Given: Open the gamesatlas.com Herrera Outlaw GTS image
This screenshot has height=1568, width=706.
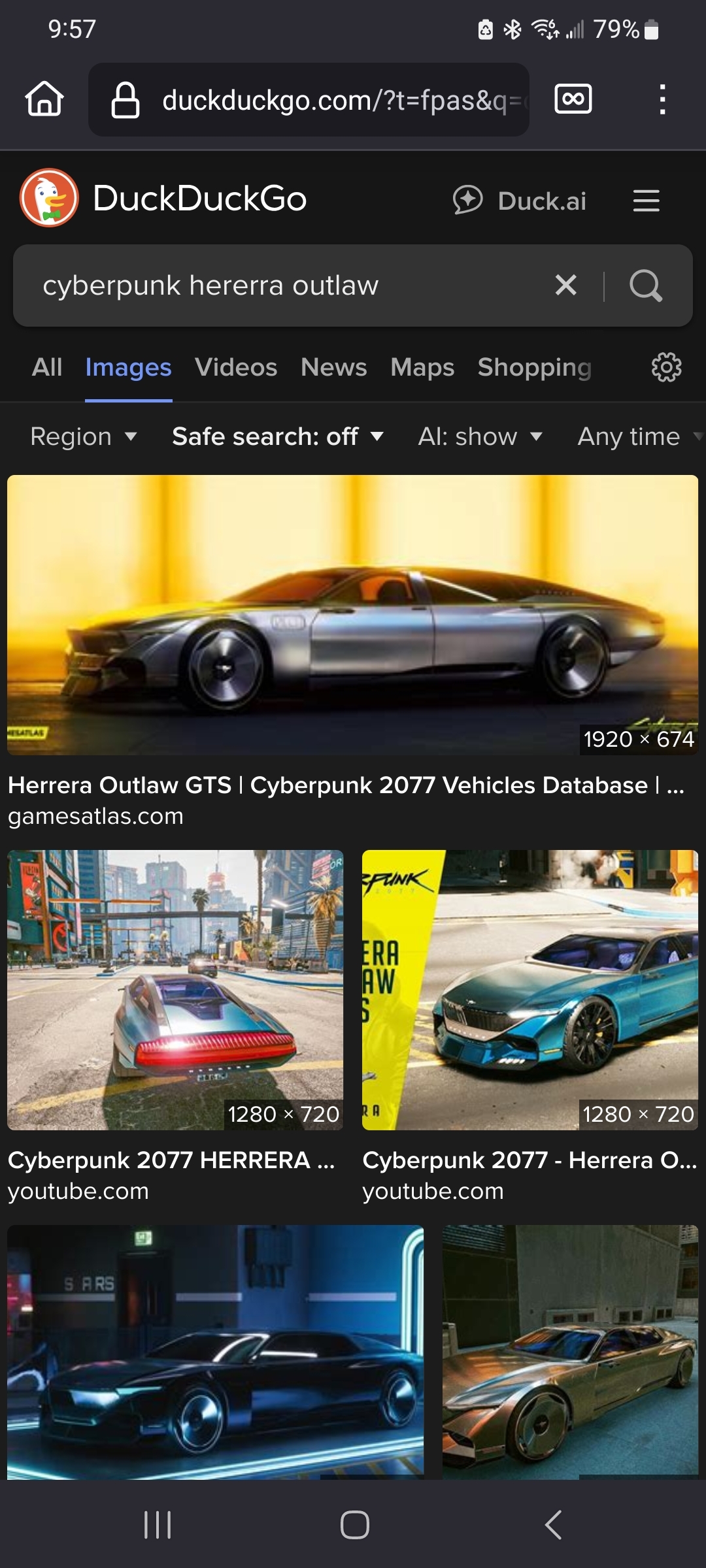Looking at the screenshot, I should 352,615.
